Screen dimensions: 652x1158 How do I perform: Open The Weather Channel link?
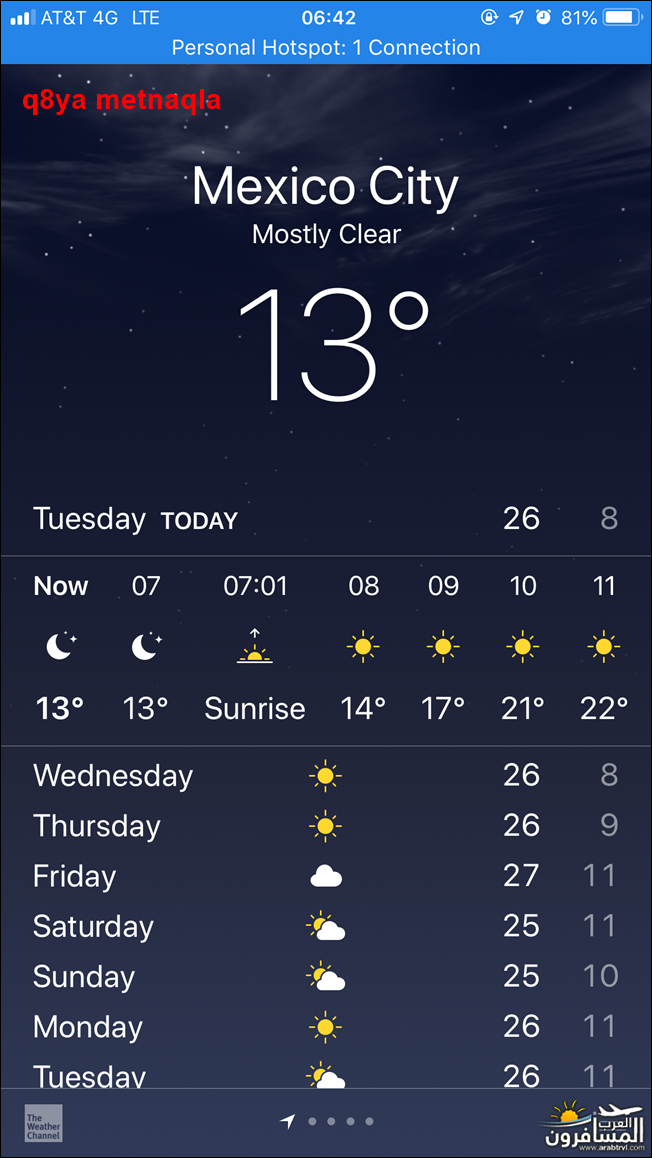pyautogui.click(x=44, y=1123)
